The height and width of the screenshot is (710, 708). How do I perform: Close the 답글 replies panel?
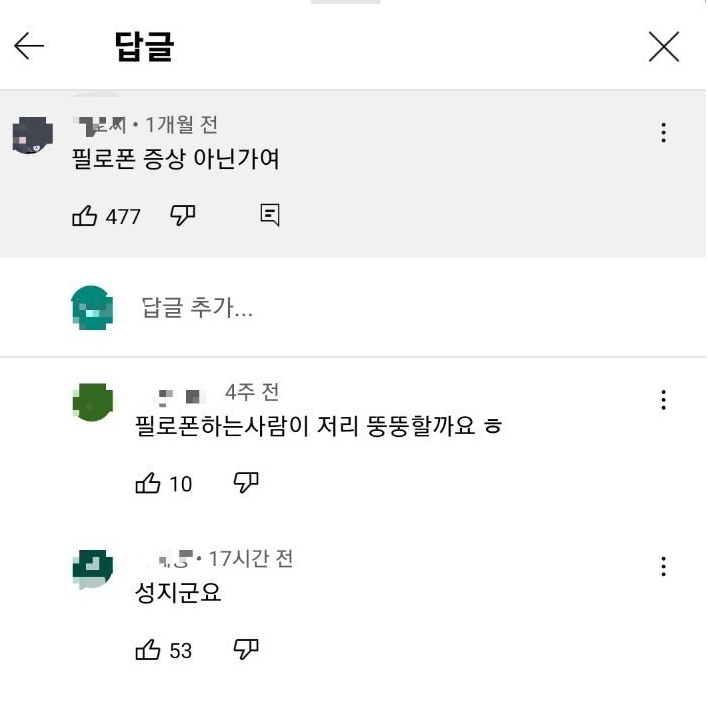click(x=664, y=47)
